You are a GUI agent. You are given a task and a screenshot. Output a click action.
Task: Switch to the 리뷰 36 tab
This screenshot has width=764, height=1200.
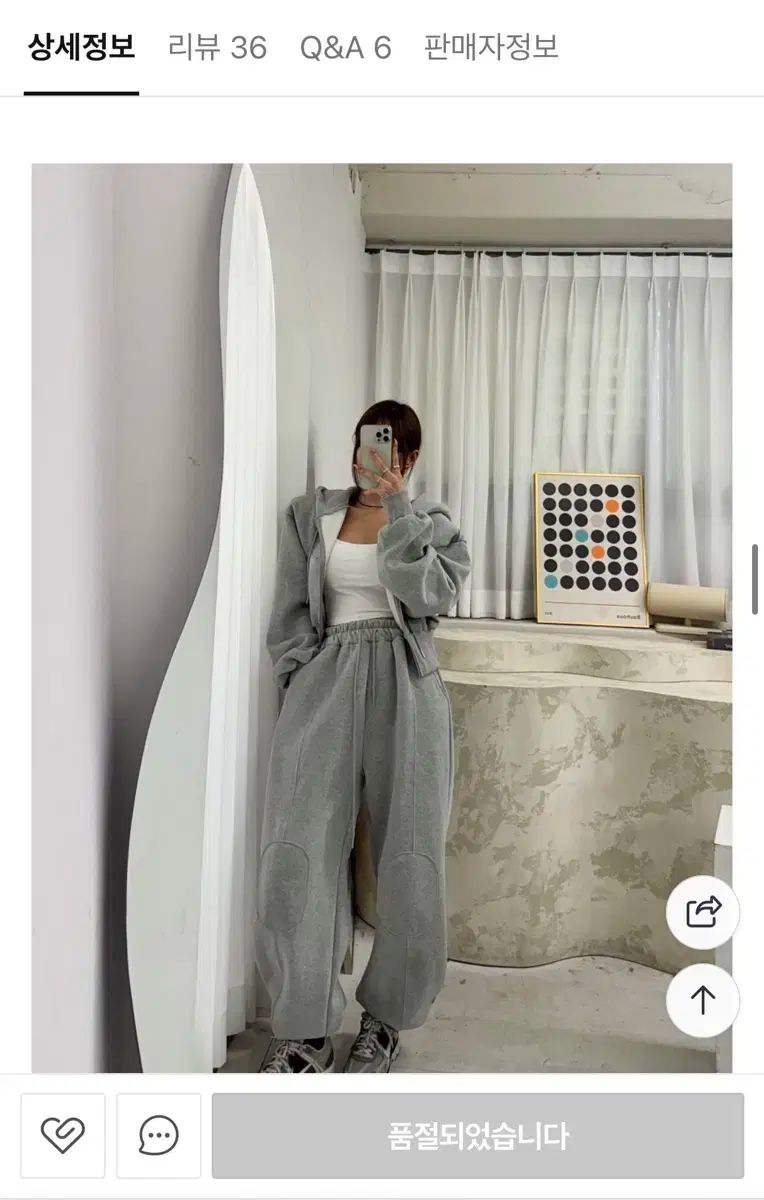(x=217, y=47)
